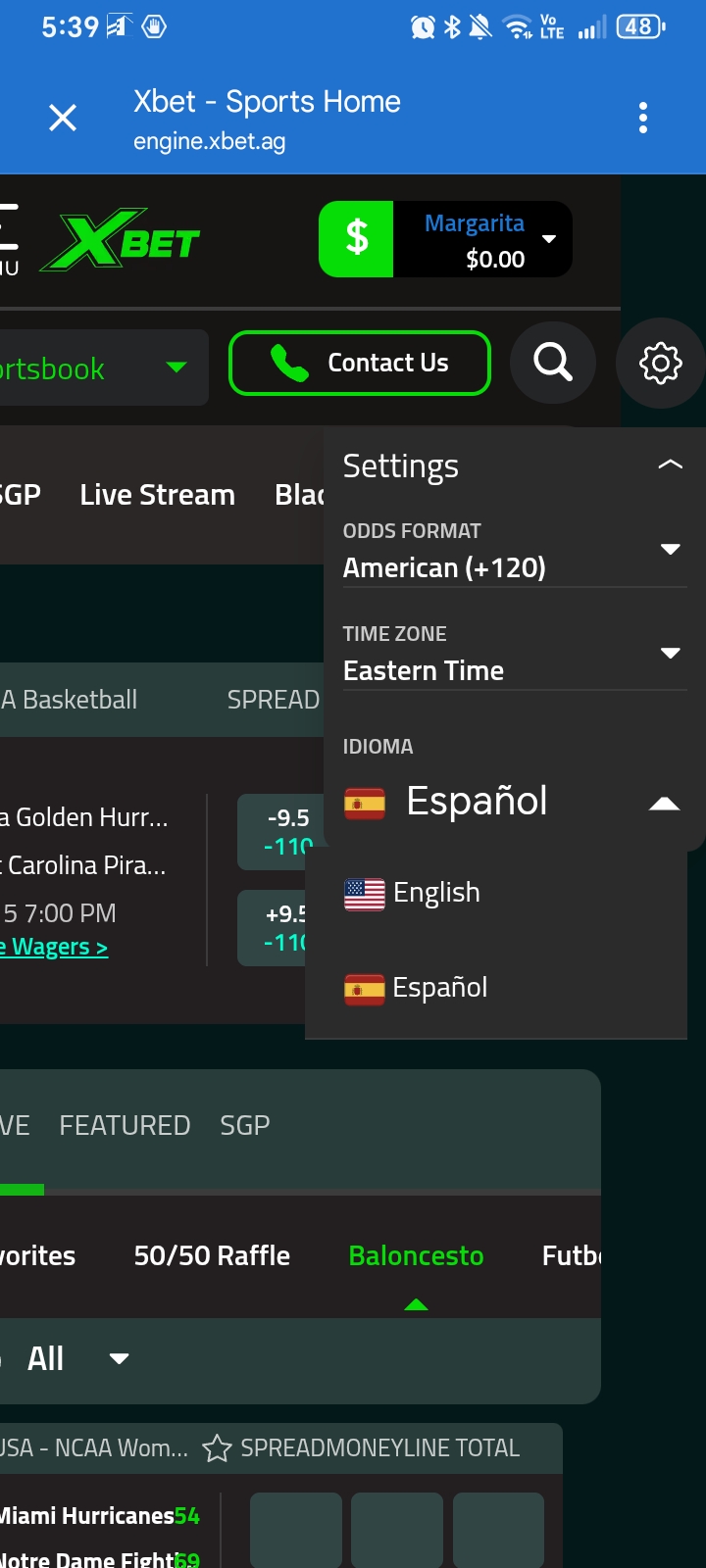The image size is (706, 1568).
Task: Select English from the language list
Action: (x=435, y=893)
